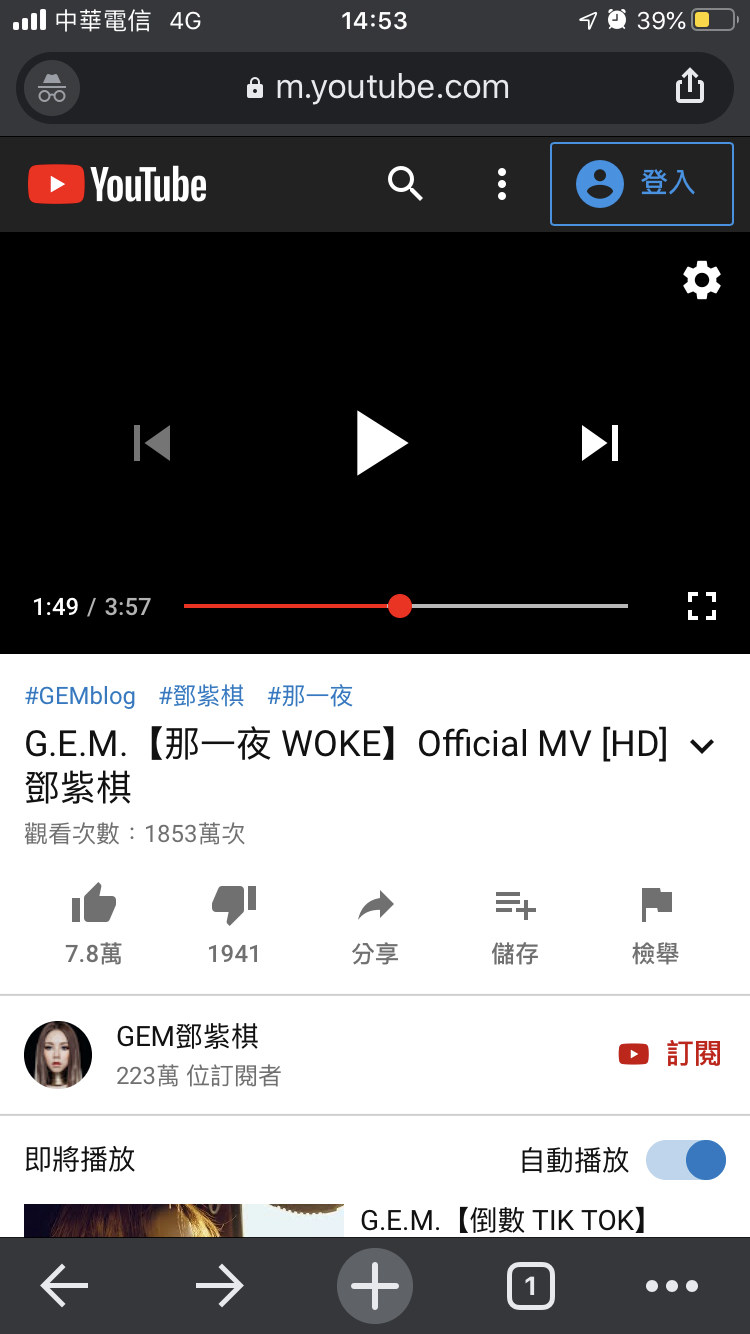Share the video via 分享
This screenshot has width=750, height=1334.
tap(375, 923)
